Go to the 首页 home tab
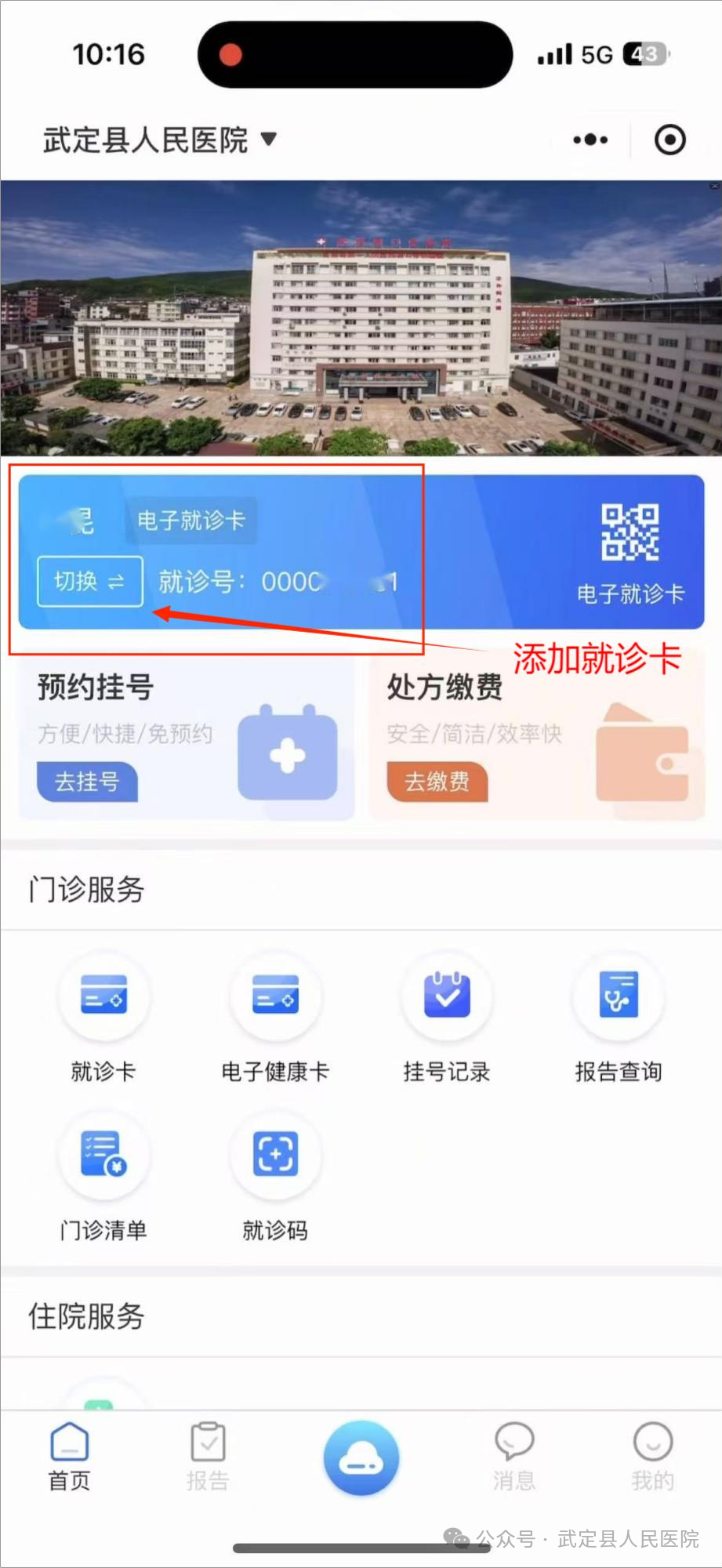The height and width of the screenshot is (1568, 722). 69,1457
